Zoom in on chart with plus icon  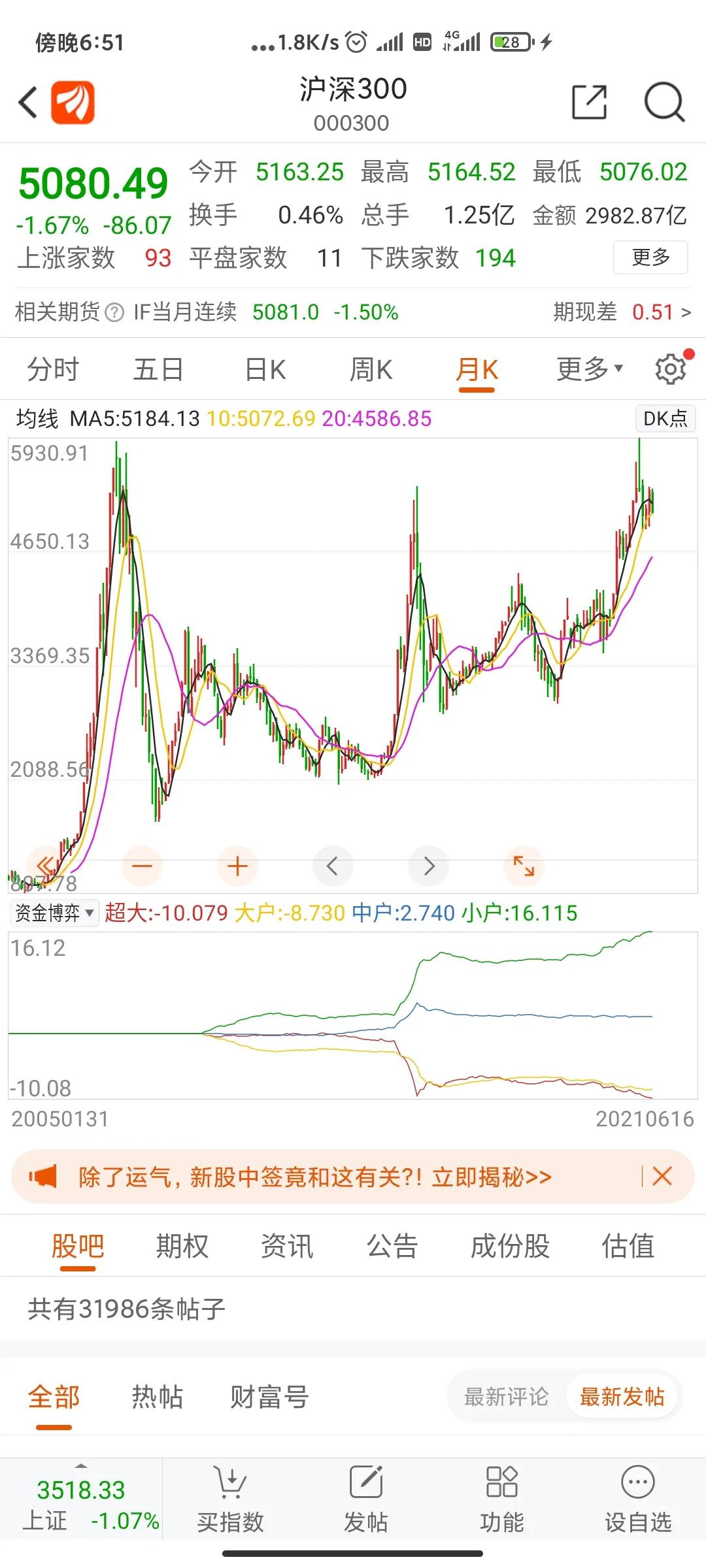pos(238,866)
